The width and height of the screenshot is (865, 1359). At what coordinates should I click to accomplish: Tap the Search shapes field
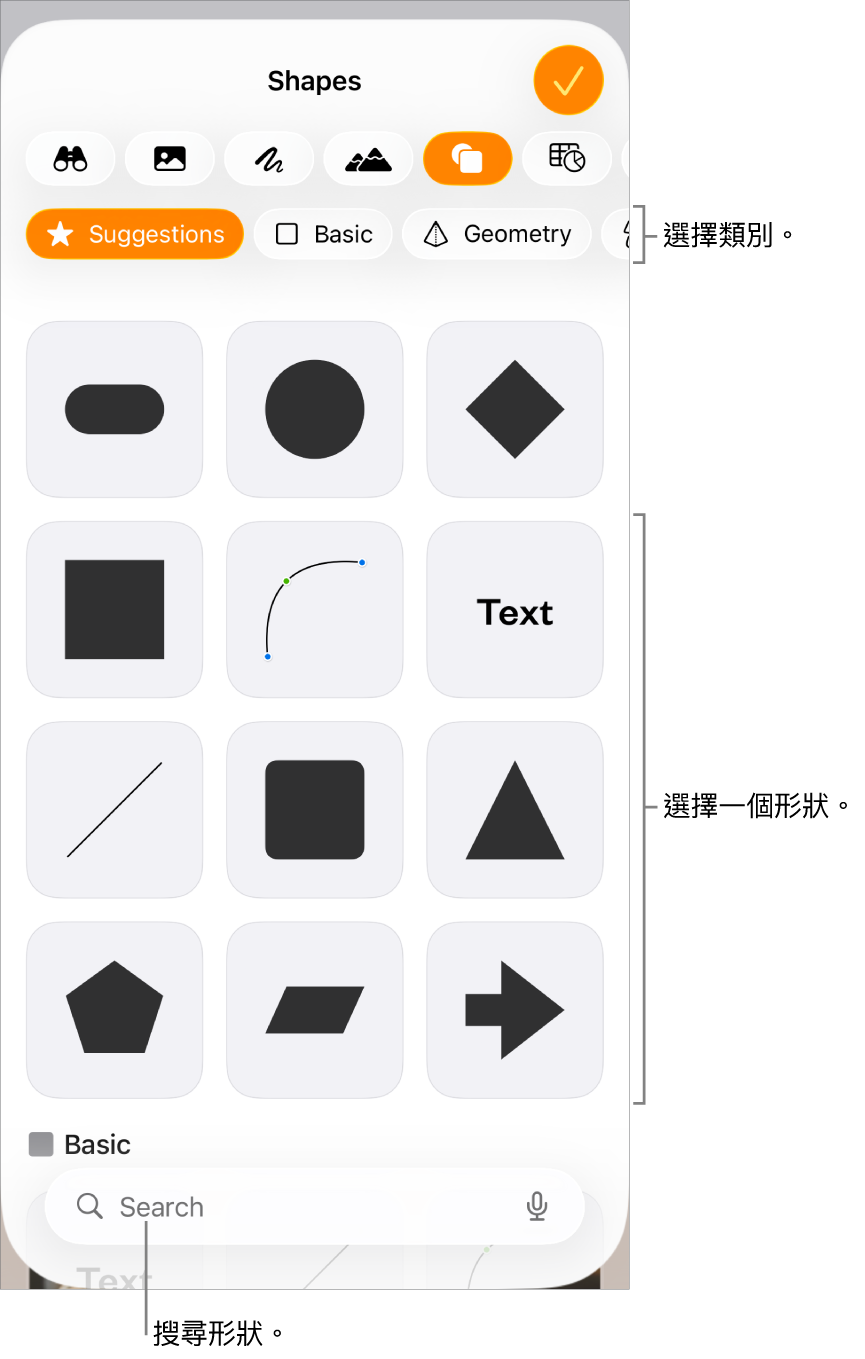(x=300, y=1207)
